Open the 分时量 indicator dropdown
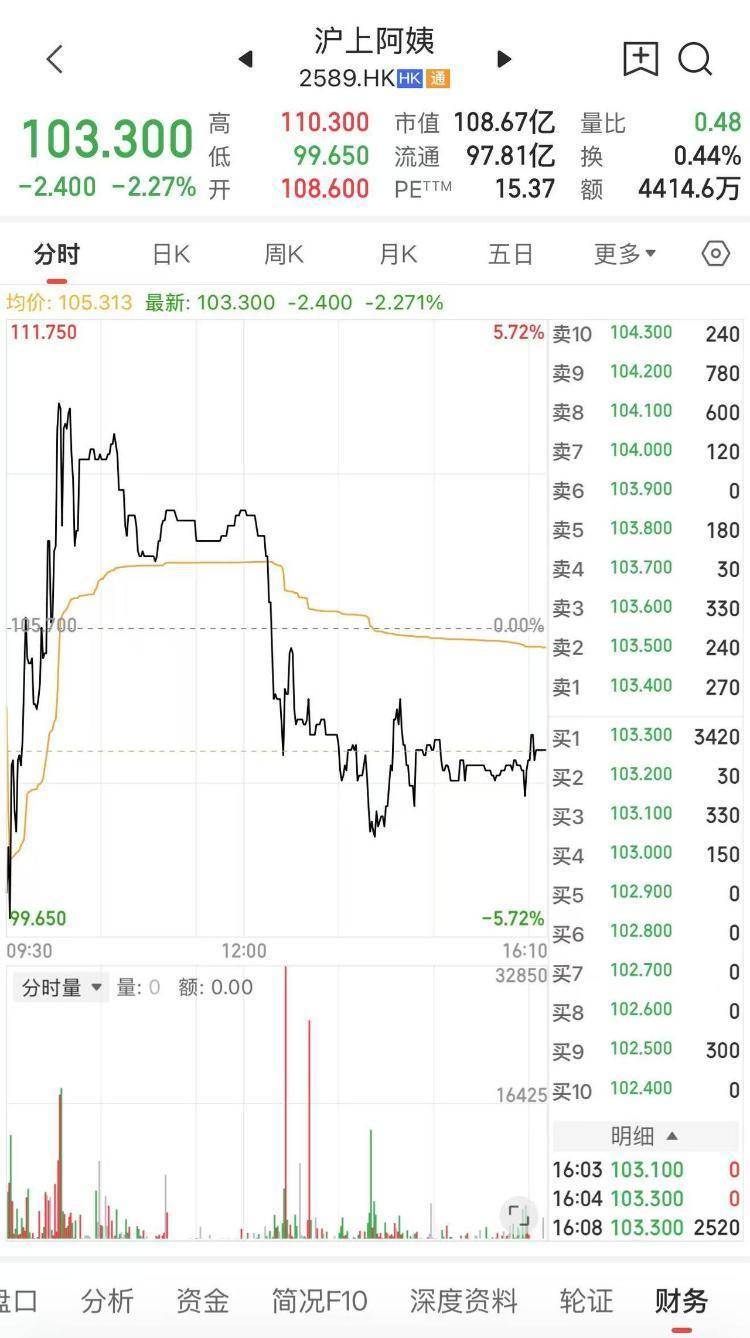This screenshot has height=1338, width=750. point(62,988)
